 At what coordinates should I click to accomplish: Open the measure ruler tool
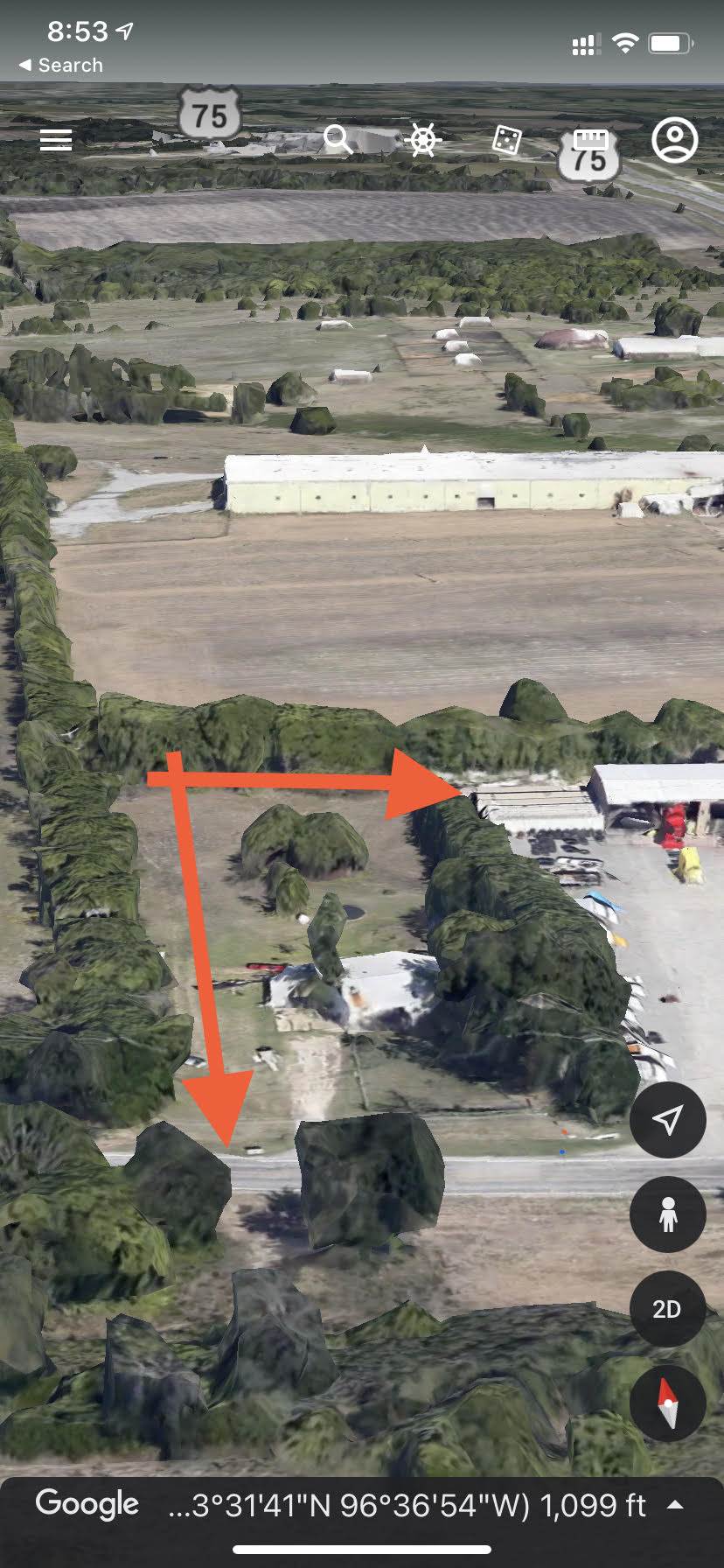(x=590, y=140)
